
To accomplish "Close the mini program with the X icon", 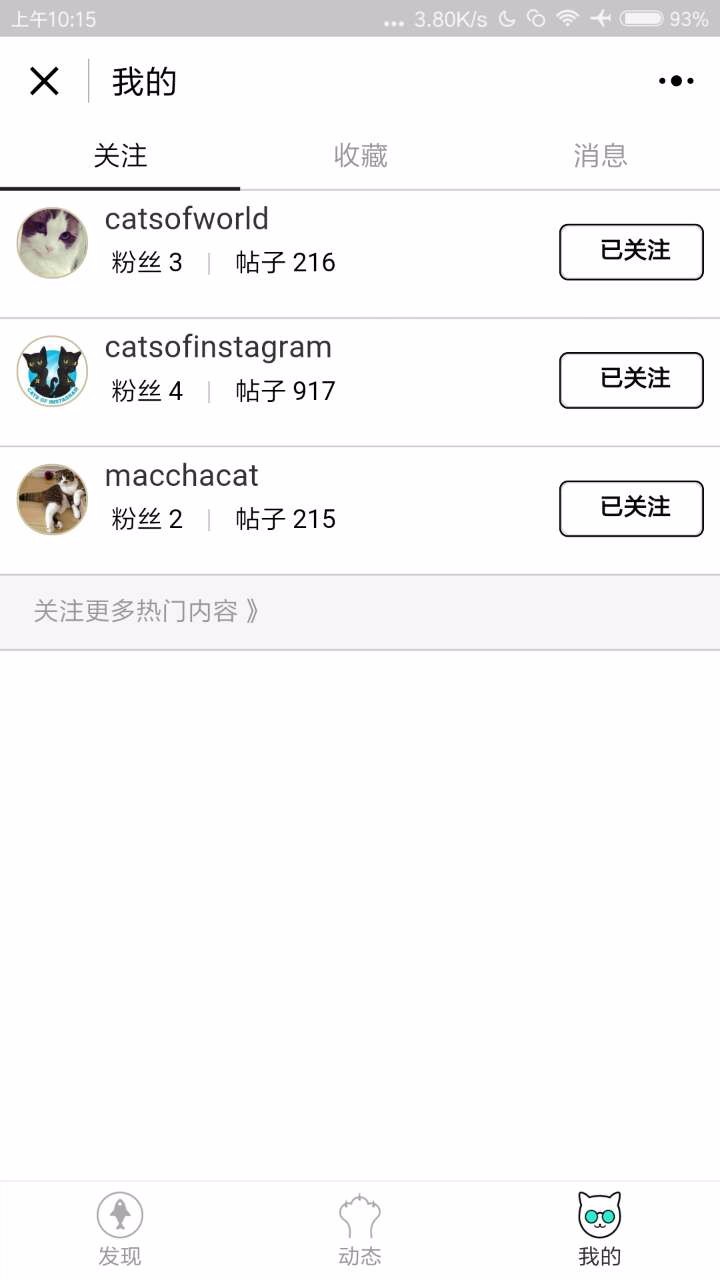I will (x=44, y=81).
